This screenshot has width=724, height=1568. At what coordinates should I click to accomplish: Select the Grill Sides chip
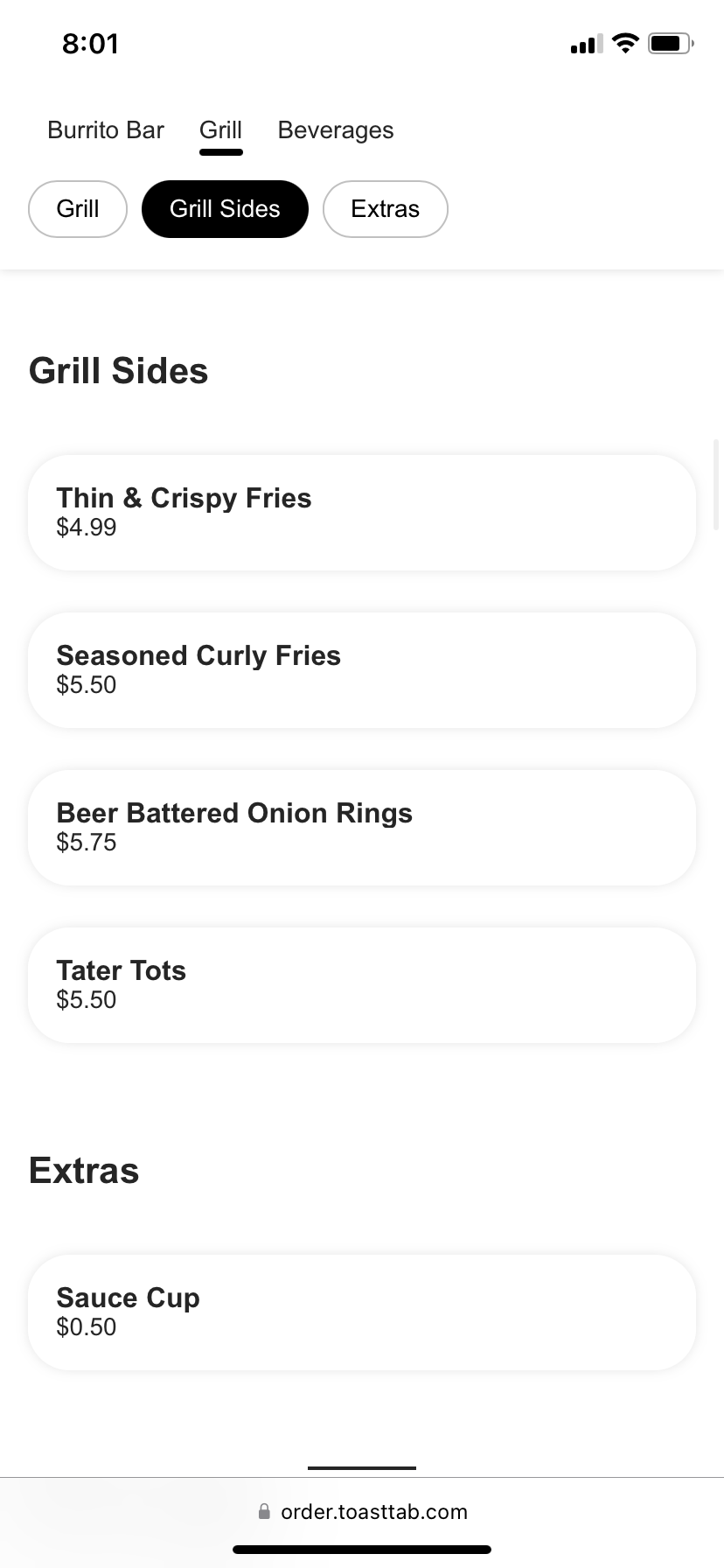click(x=225, y=209)
